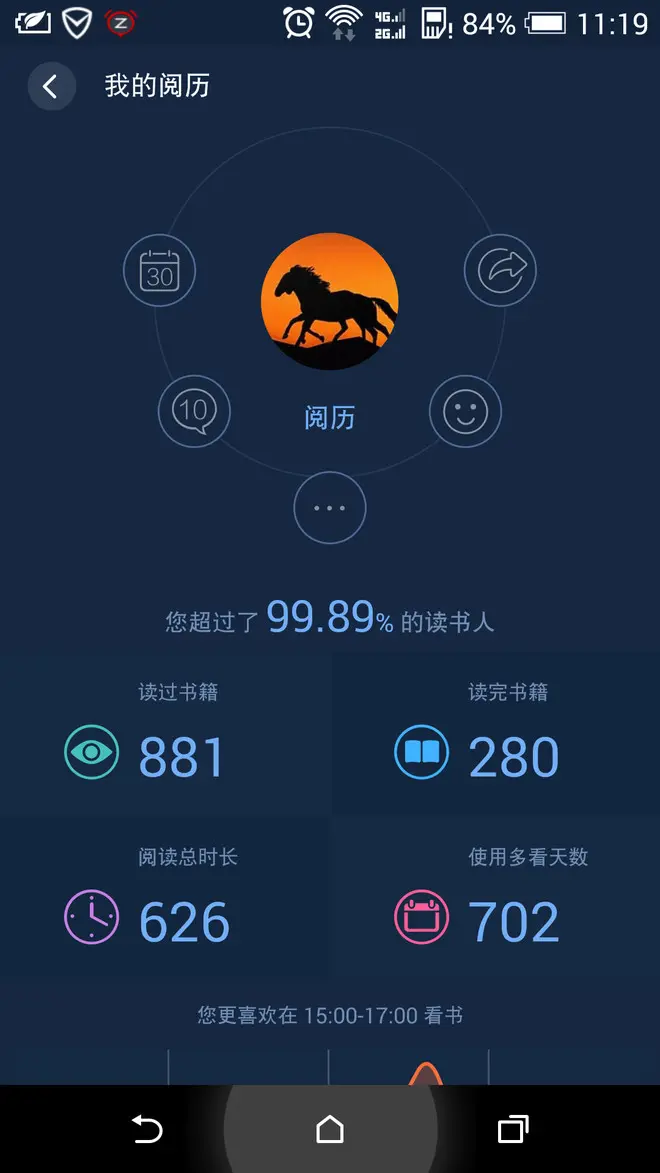
Task: Tap the horse profile avatar
Action: tap(329, 302)
